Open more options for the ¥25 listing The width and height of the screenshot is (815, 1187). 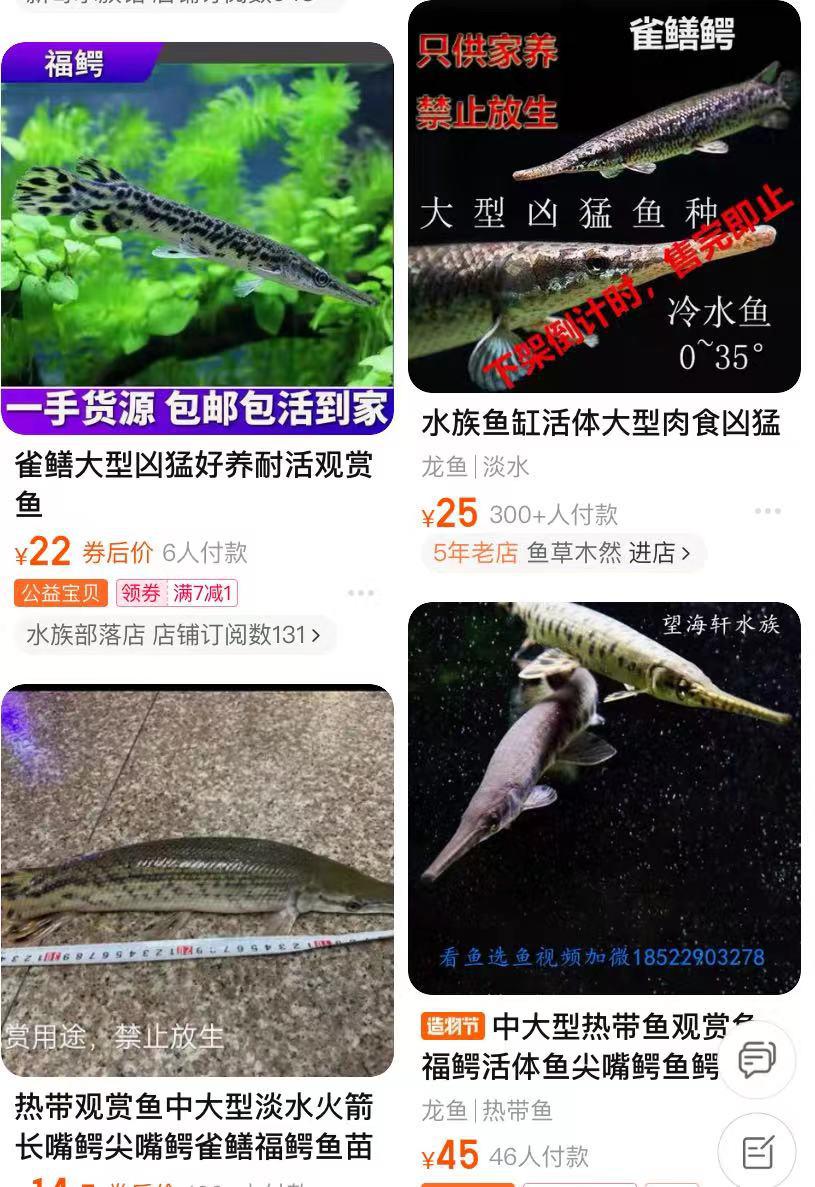coord(767,511)
